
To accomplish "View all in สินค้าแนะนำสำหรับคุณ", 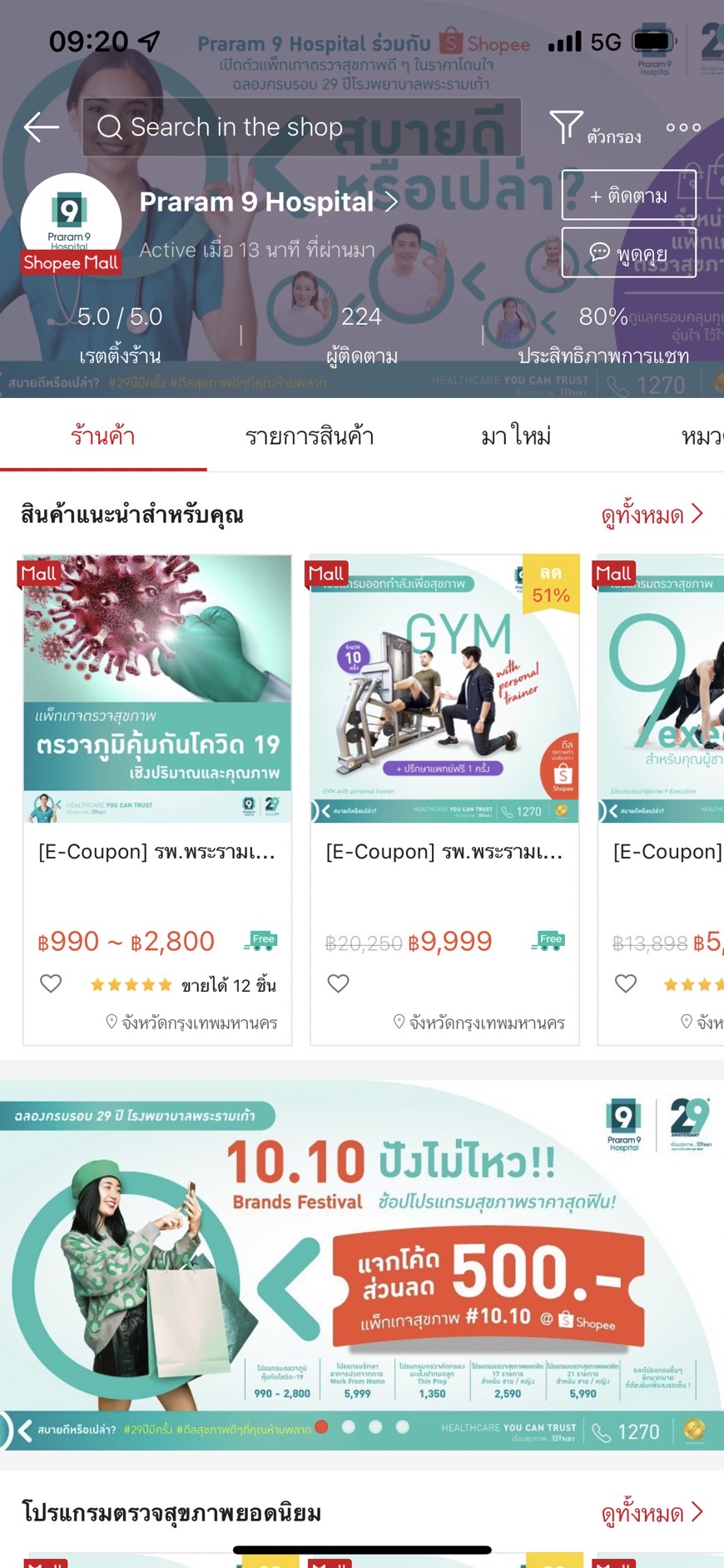I will pyautogui.click(x=652, y=515).
